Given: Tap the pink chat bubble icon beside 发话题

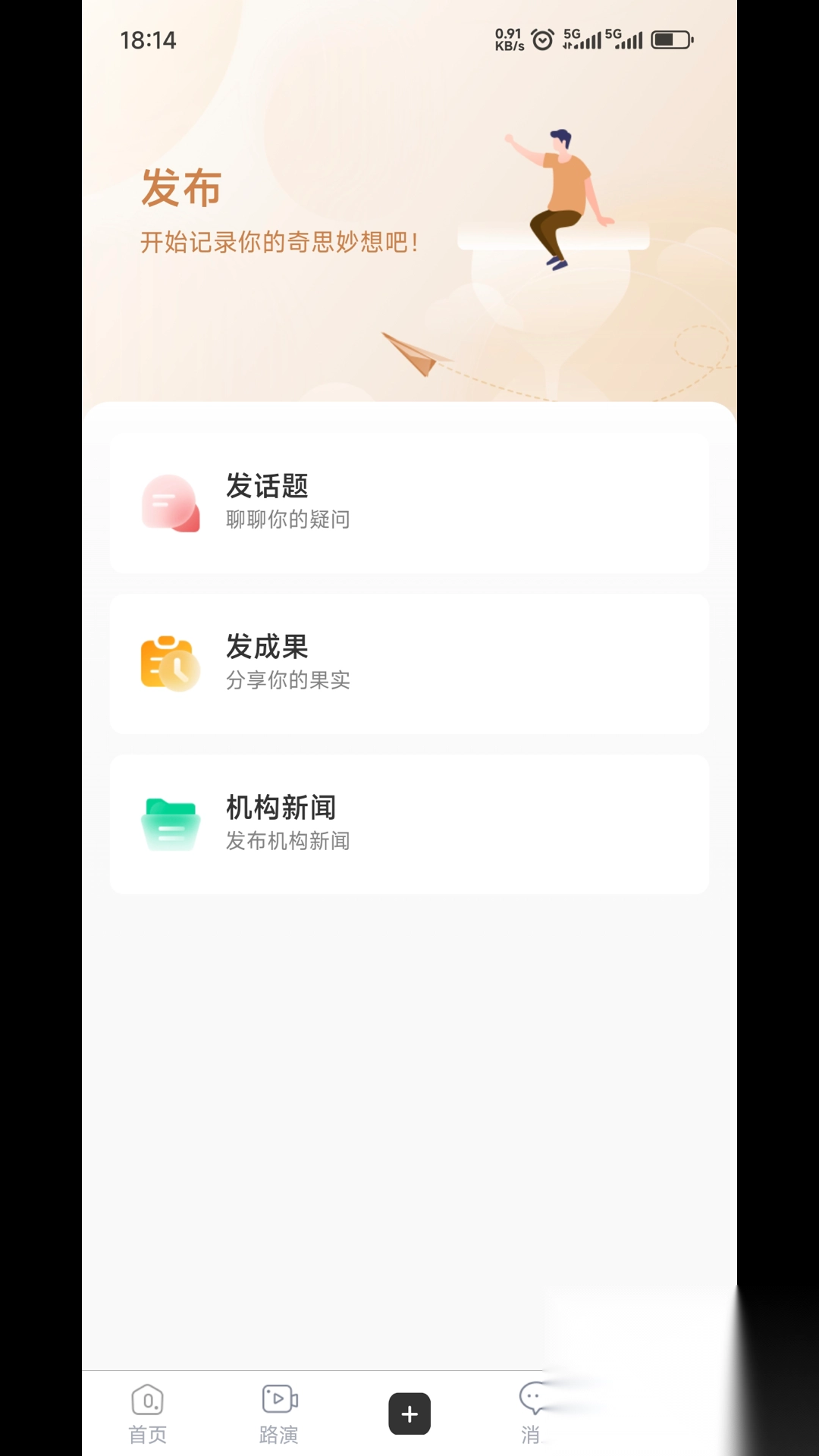Looking at the screenshot, I should (171, 502).
